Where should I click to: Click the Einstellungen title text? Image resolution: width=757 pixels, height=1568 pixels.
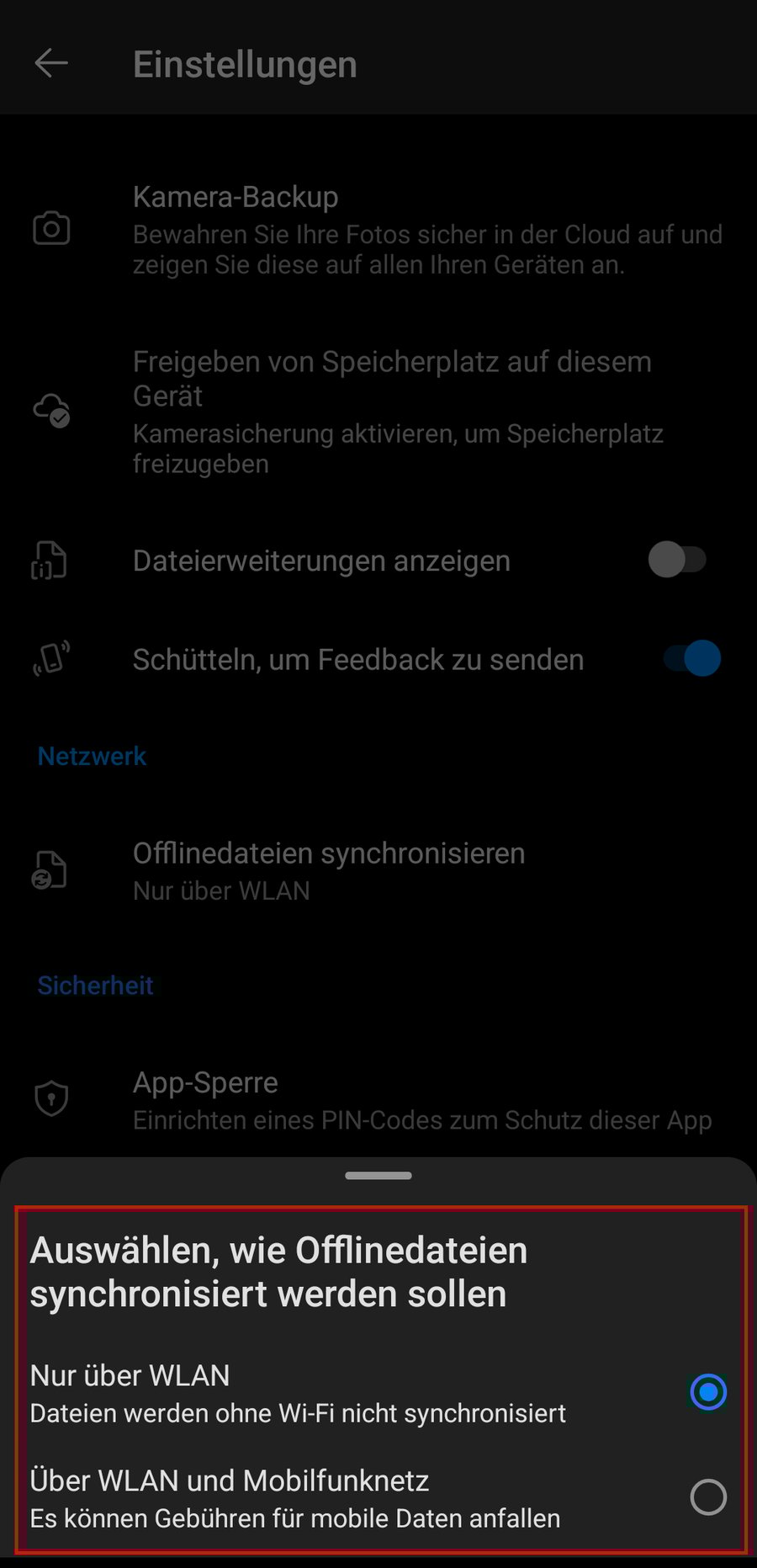pyautogui.click(x=244, y=64)
